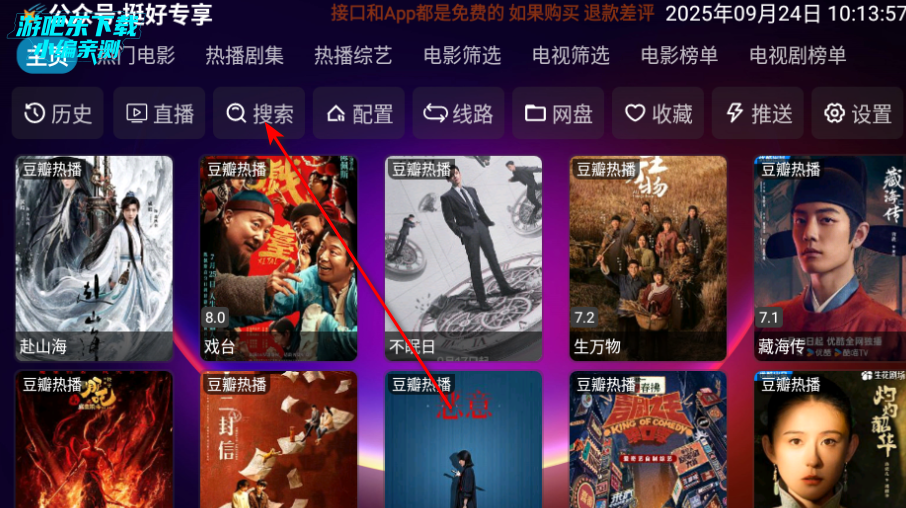Viewport: 906px width, 508px height.
Task: Open the 配置 configuration button
Action: tap(359, 114)
